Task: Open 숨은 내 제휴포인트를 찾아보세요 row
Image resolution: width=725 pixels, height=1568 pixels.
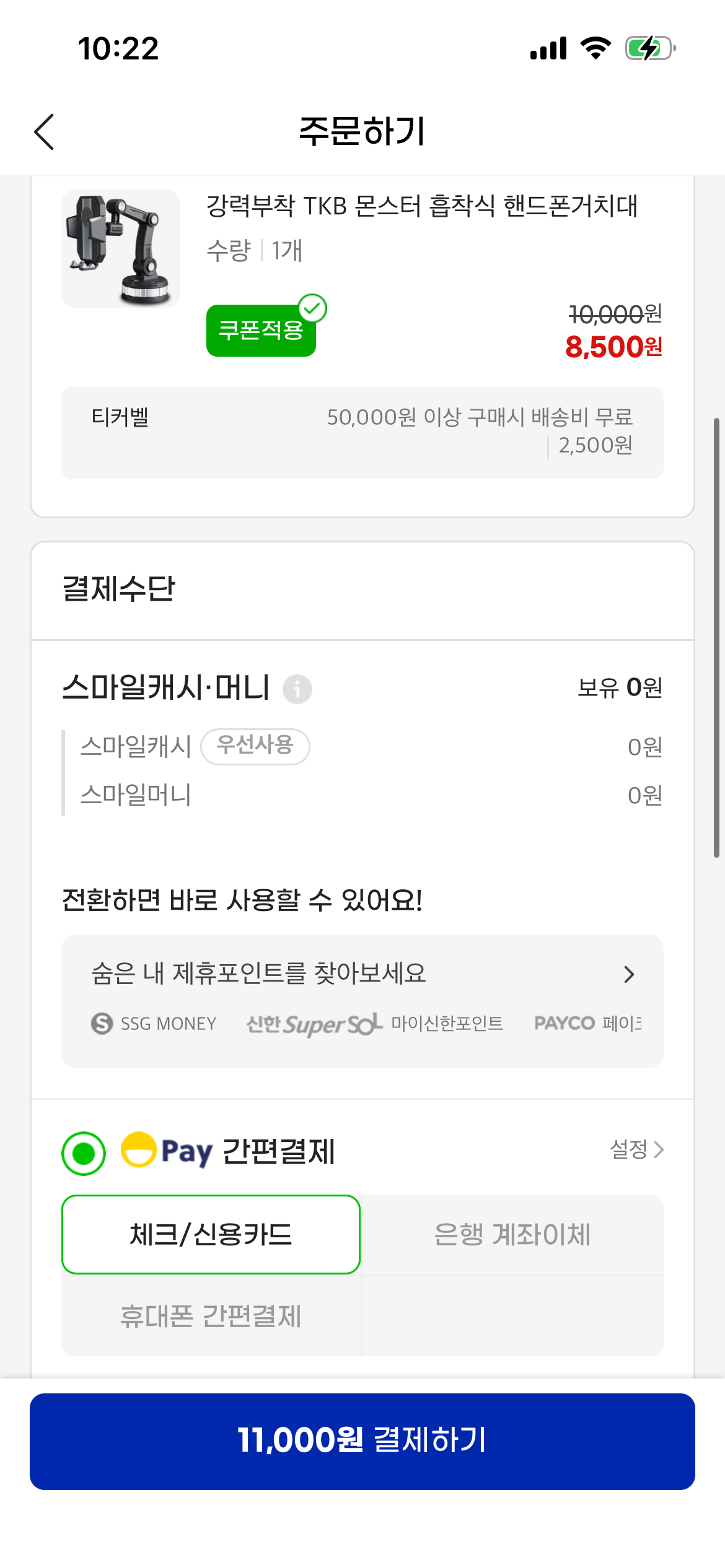Action: click(362, 974)
